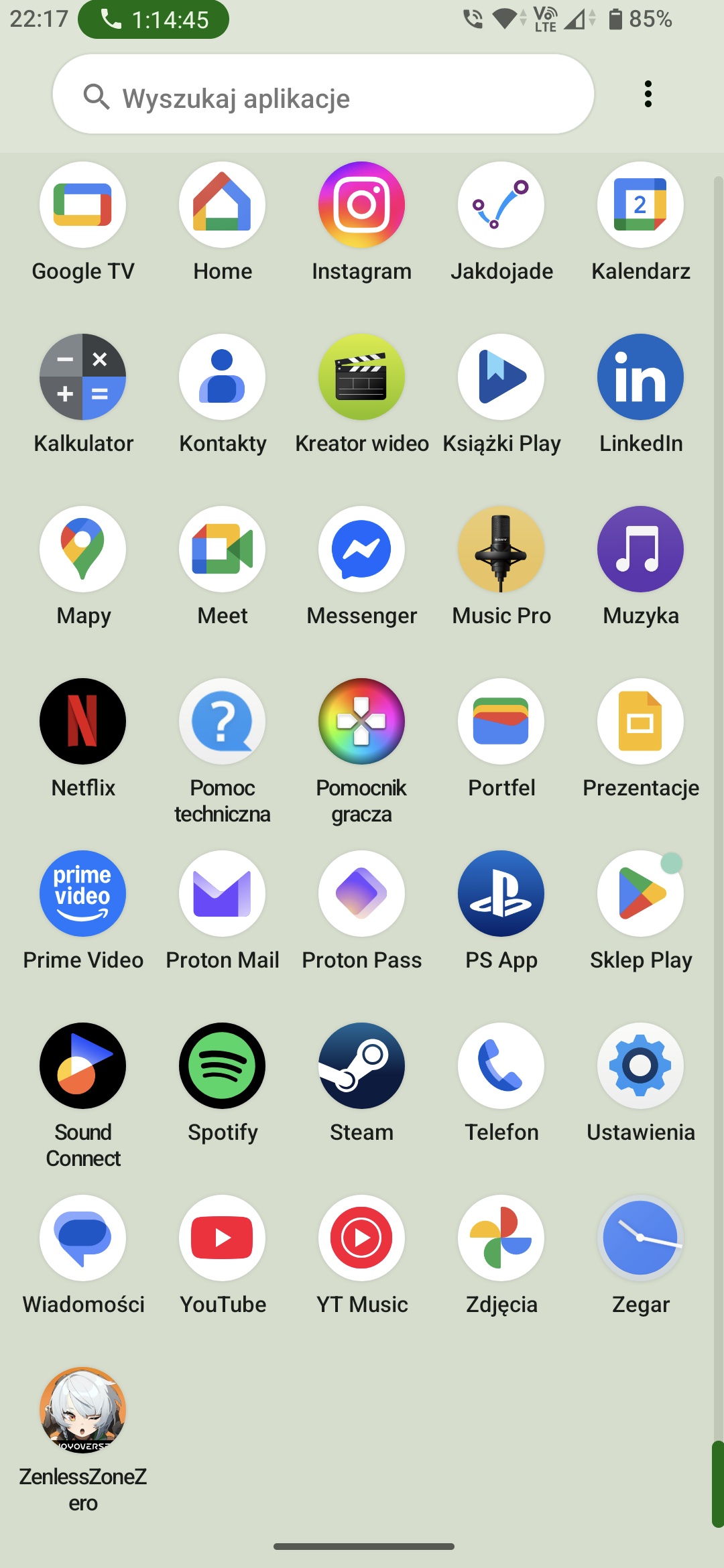
Task: Open Netflix
Action: pyautogui.click(x=83, y=722)
